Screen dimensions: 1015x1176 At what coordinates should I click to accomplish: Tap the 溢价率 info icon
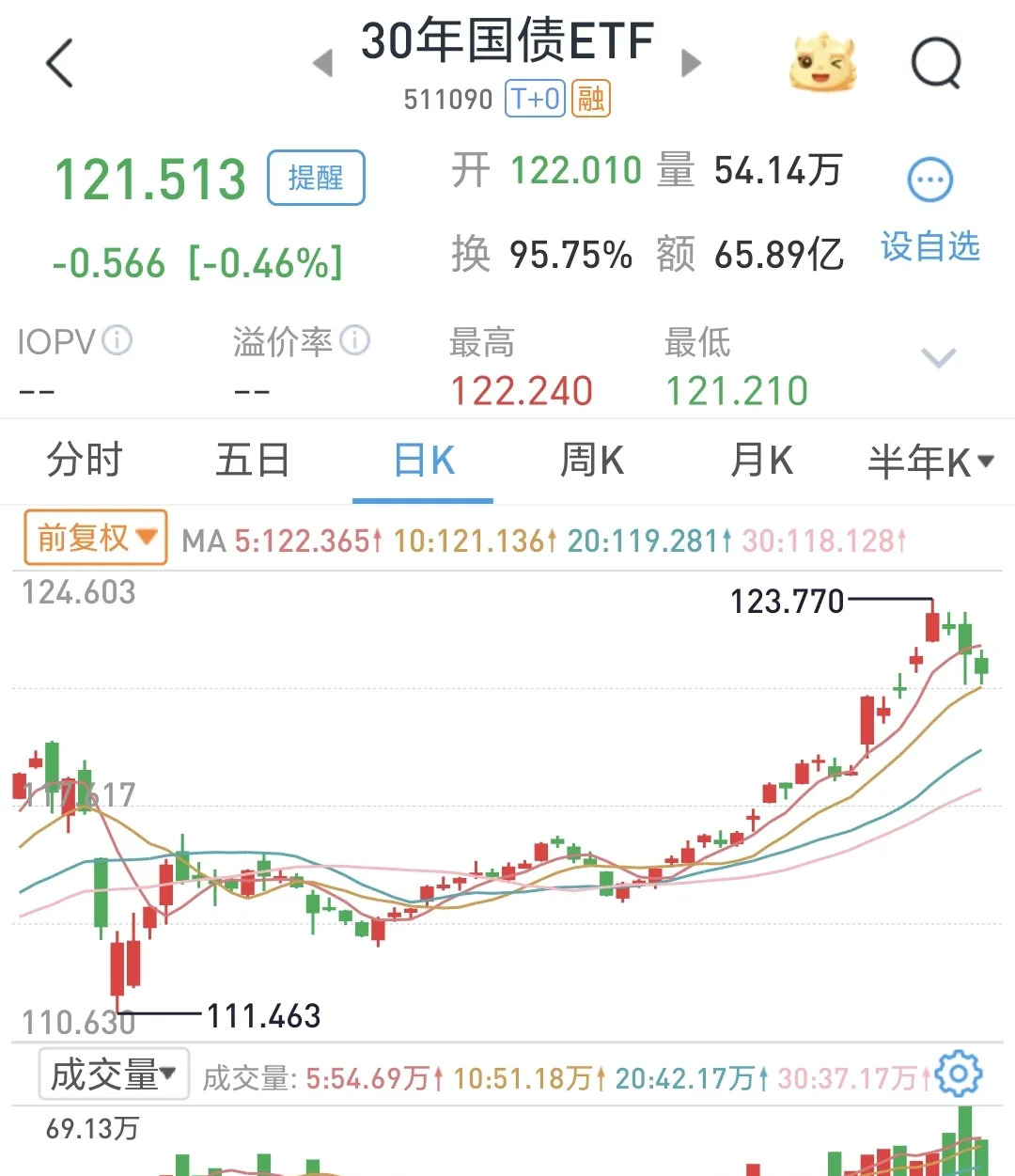tap(355, 341)
